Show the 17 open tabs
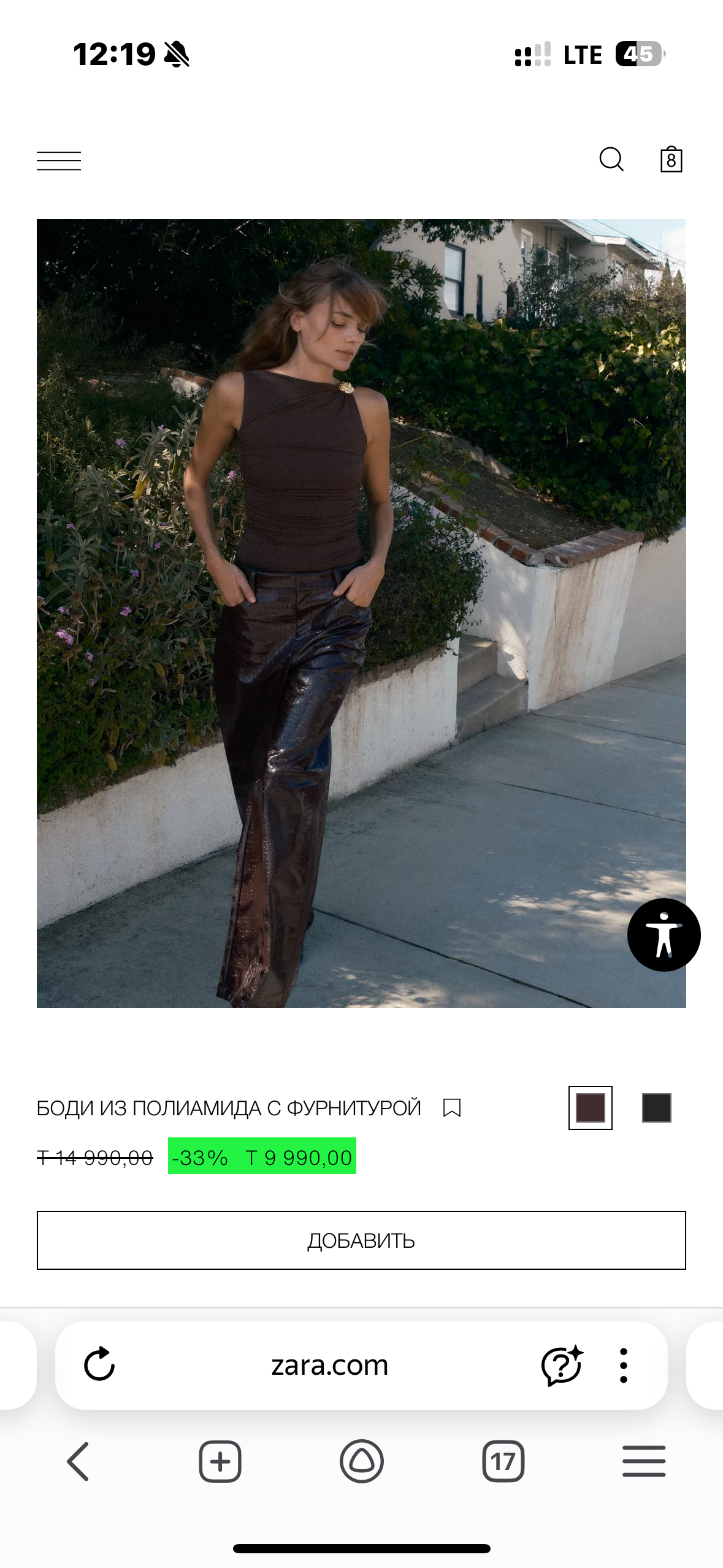This screenshot has width=723, height=1568. 503,1461
